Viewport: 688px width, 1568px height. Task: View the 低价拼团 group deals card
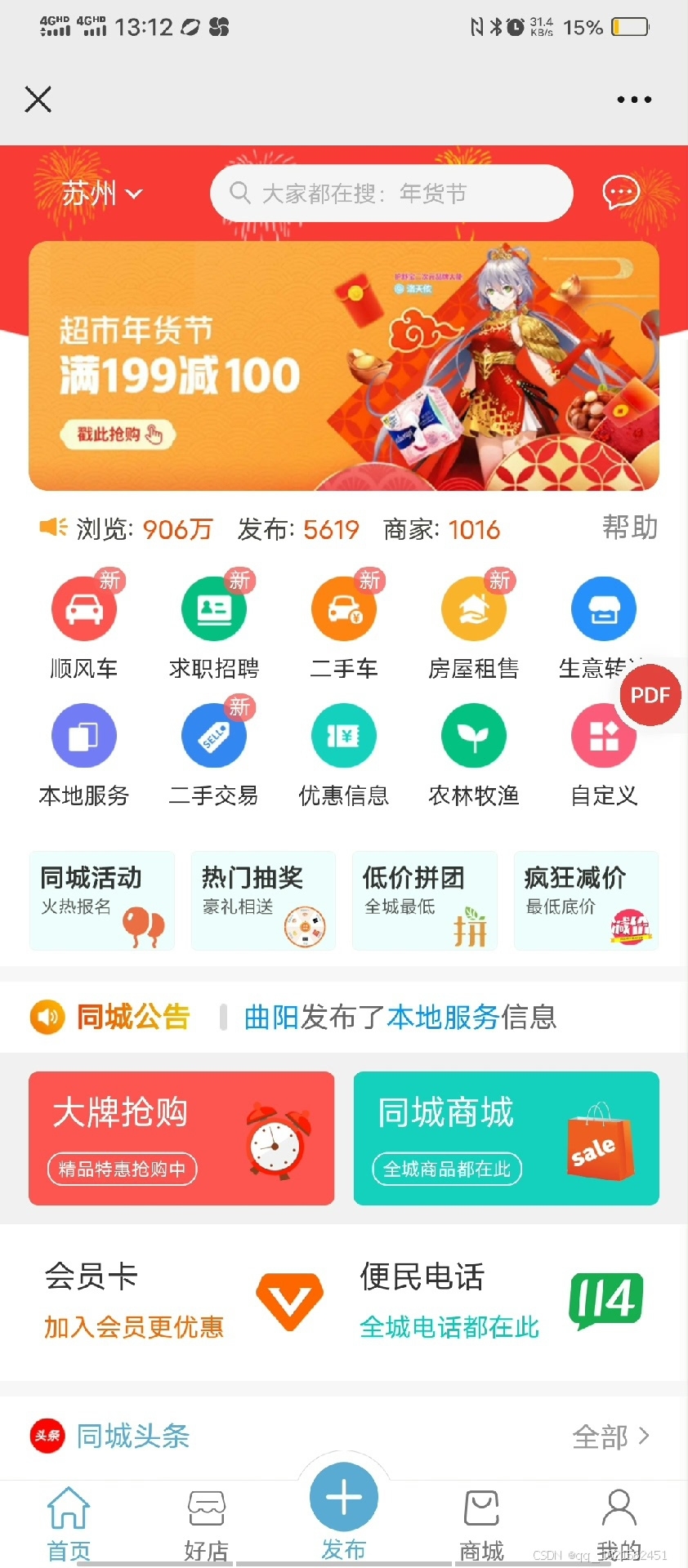tap(424, 900)
